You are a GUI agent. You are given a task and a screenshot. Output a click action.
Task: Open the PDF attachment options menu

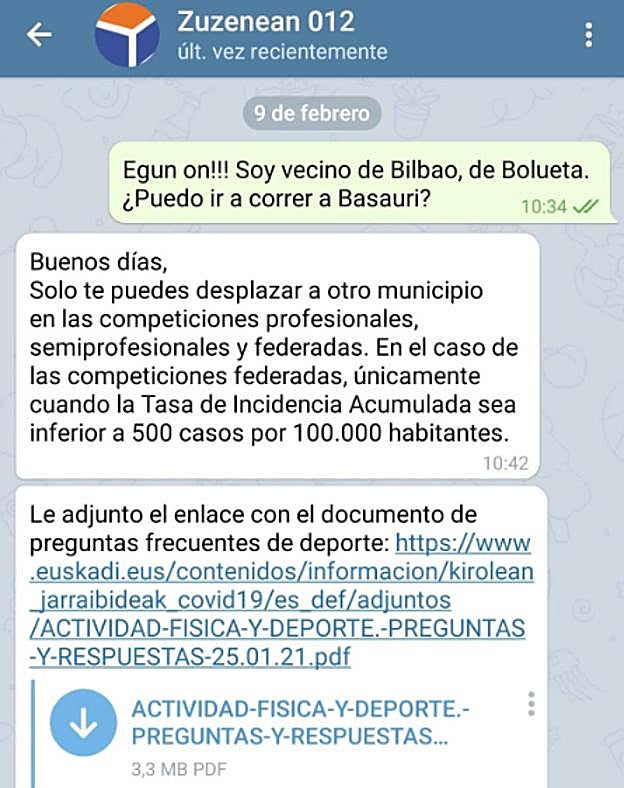pyautogui.click(x=531, y=705)
